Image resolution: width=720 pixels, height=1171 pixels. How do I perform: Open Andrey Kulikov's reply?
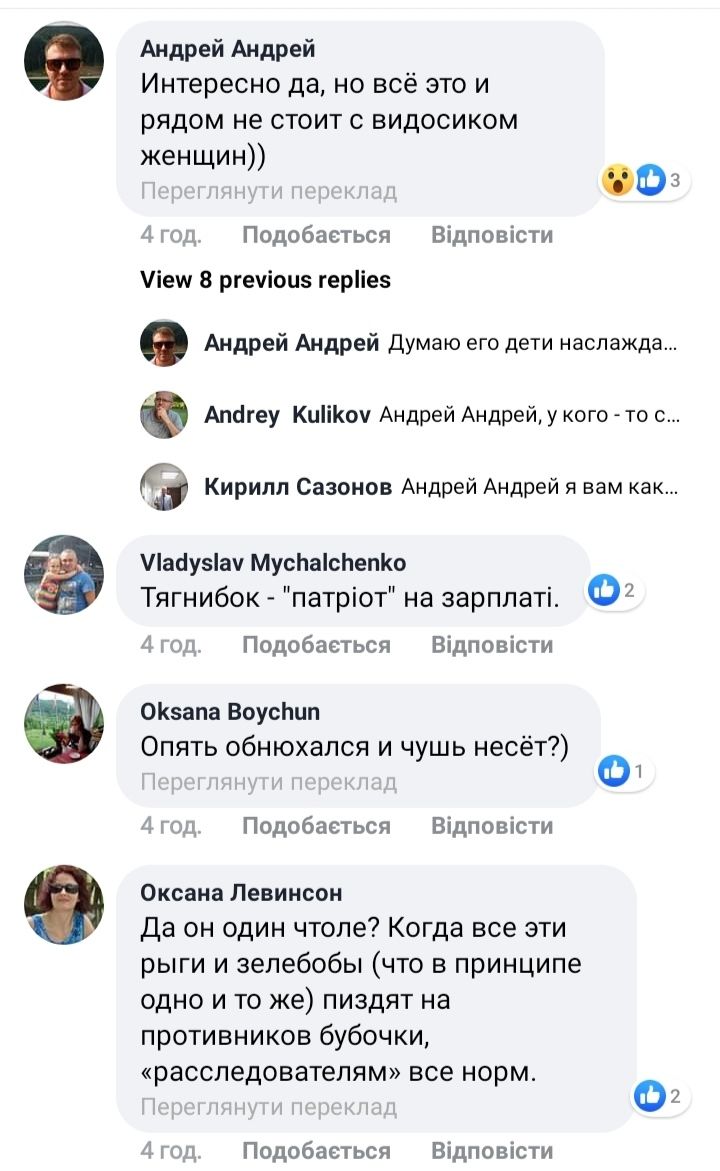(x=442, y=415)
